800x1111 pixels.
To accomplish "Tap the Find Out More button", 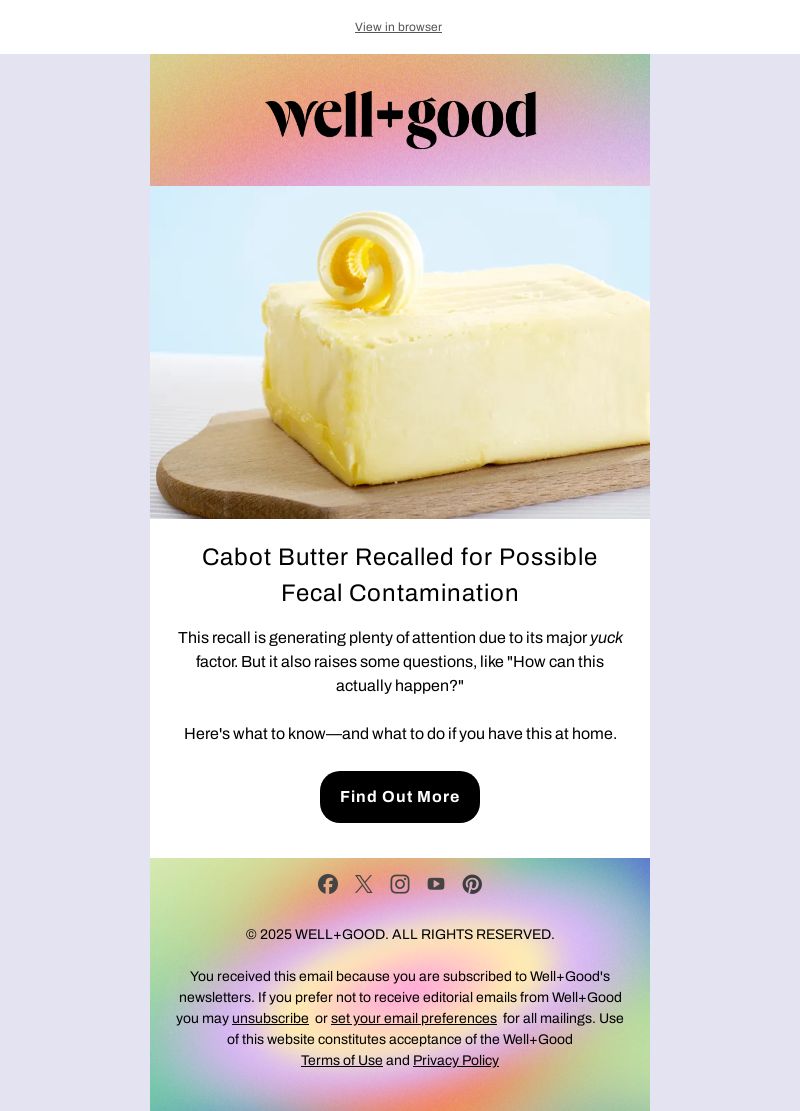I will [x=400, y=797].
